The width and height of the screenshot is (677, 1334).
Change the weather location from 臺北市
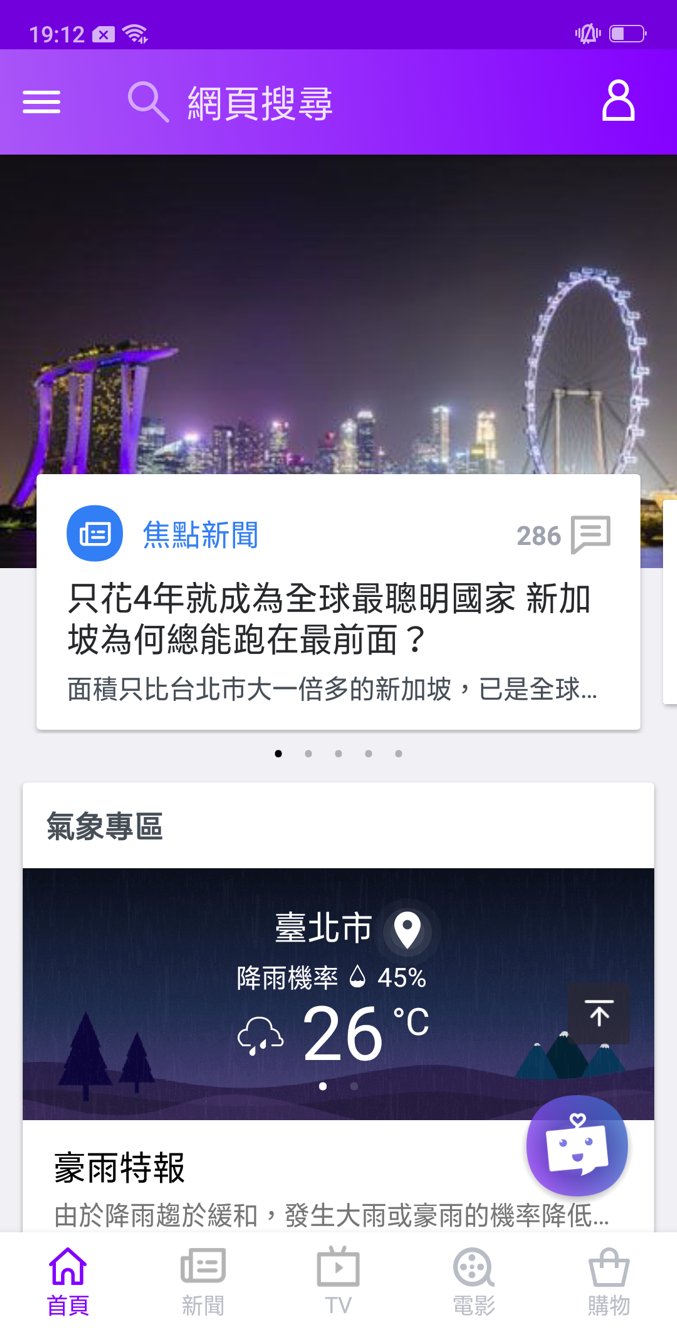pos(407,931)
